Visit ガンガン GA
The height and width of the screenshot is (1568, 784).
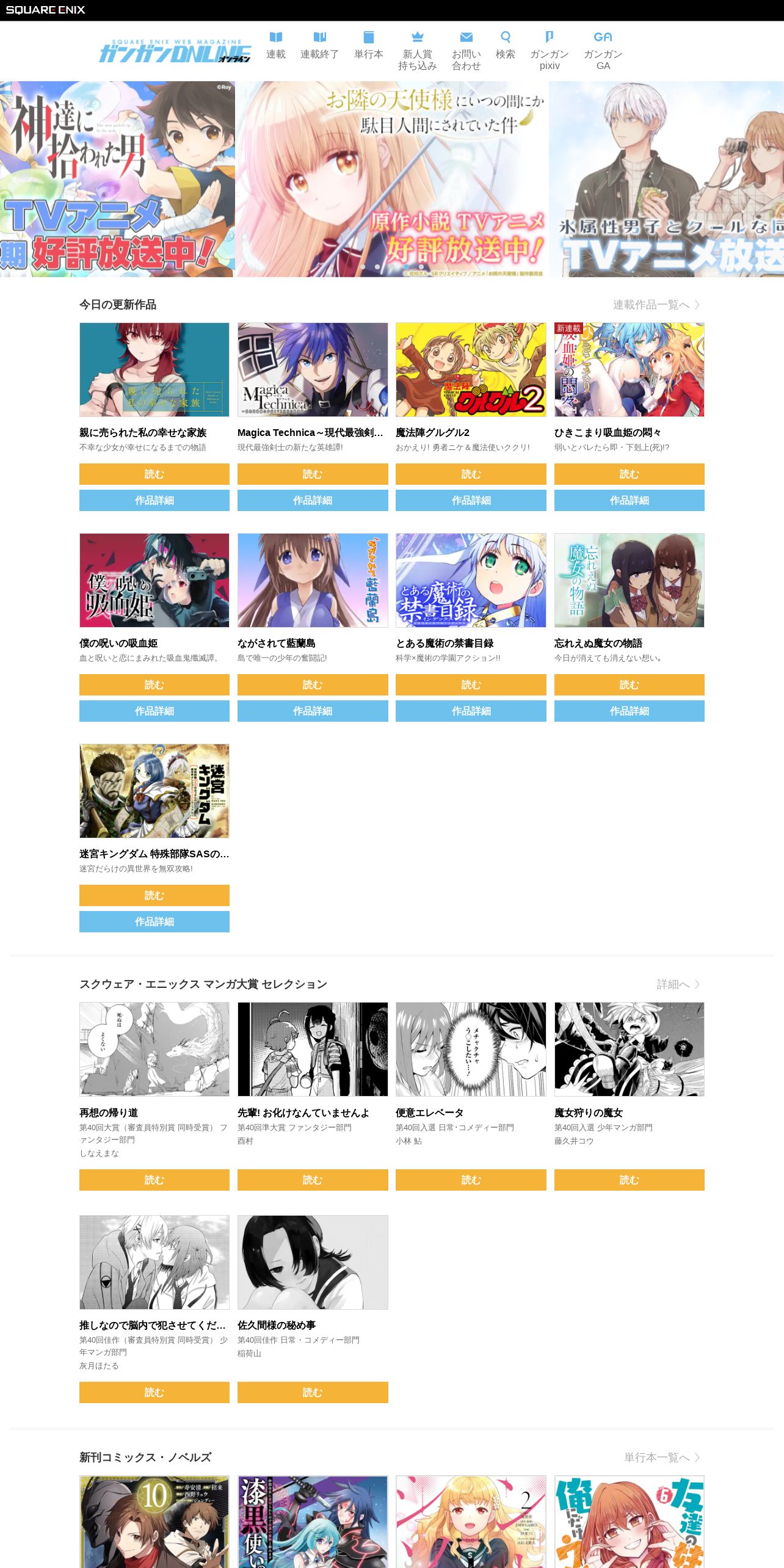coord(603,51)
